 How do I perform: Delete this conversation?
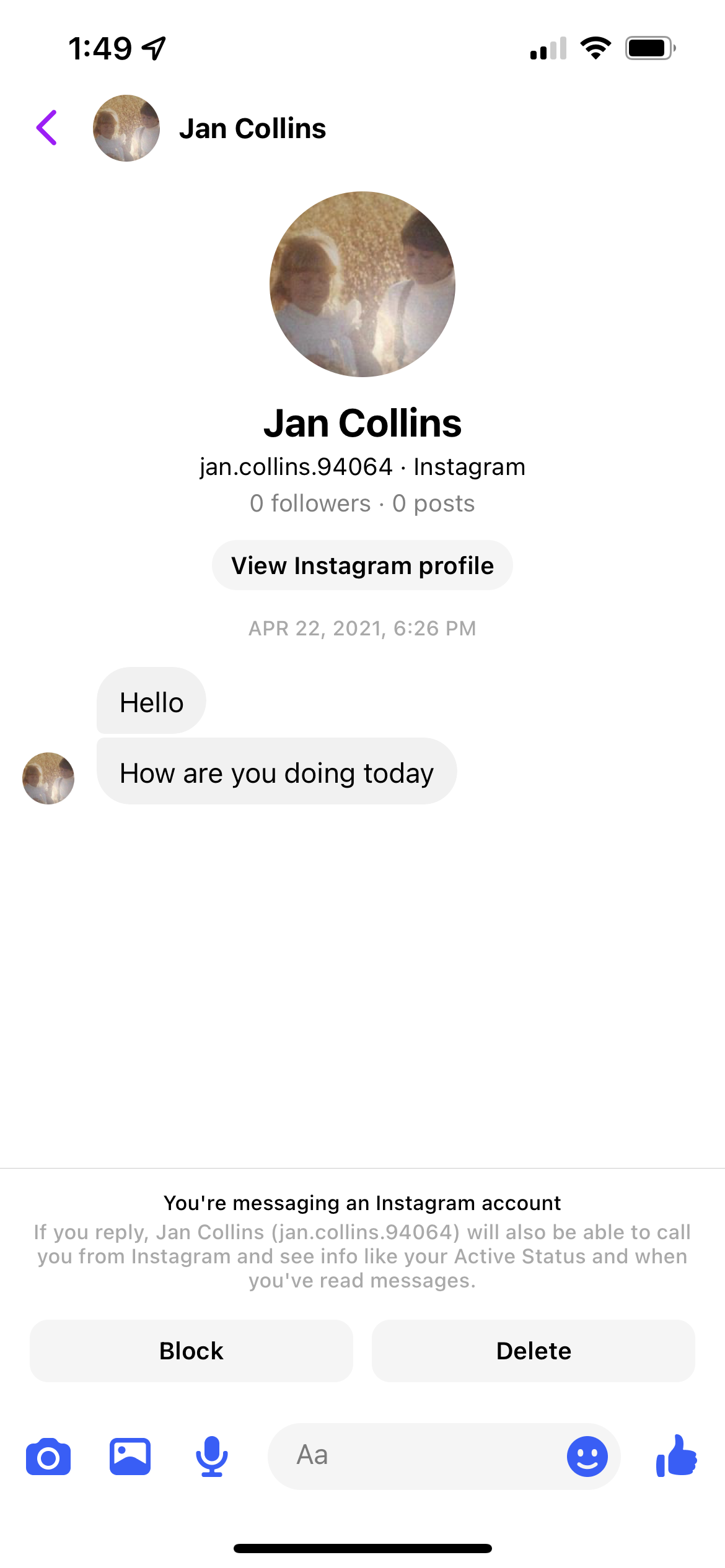(533, 1351)
